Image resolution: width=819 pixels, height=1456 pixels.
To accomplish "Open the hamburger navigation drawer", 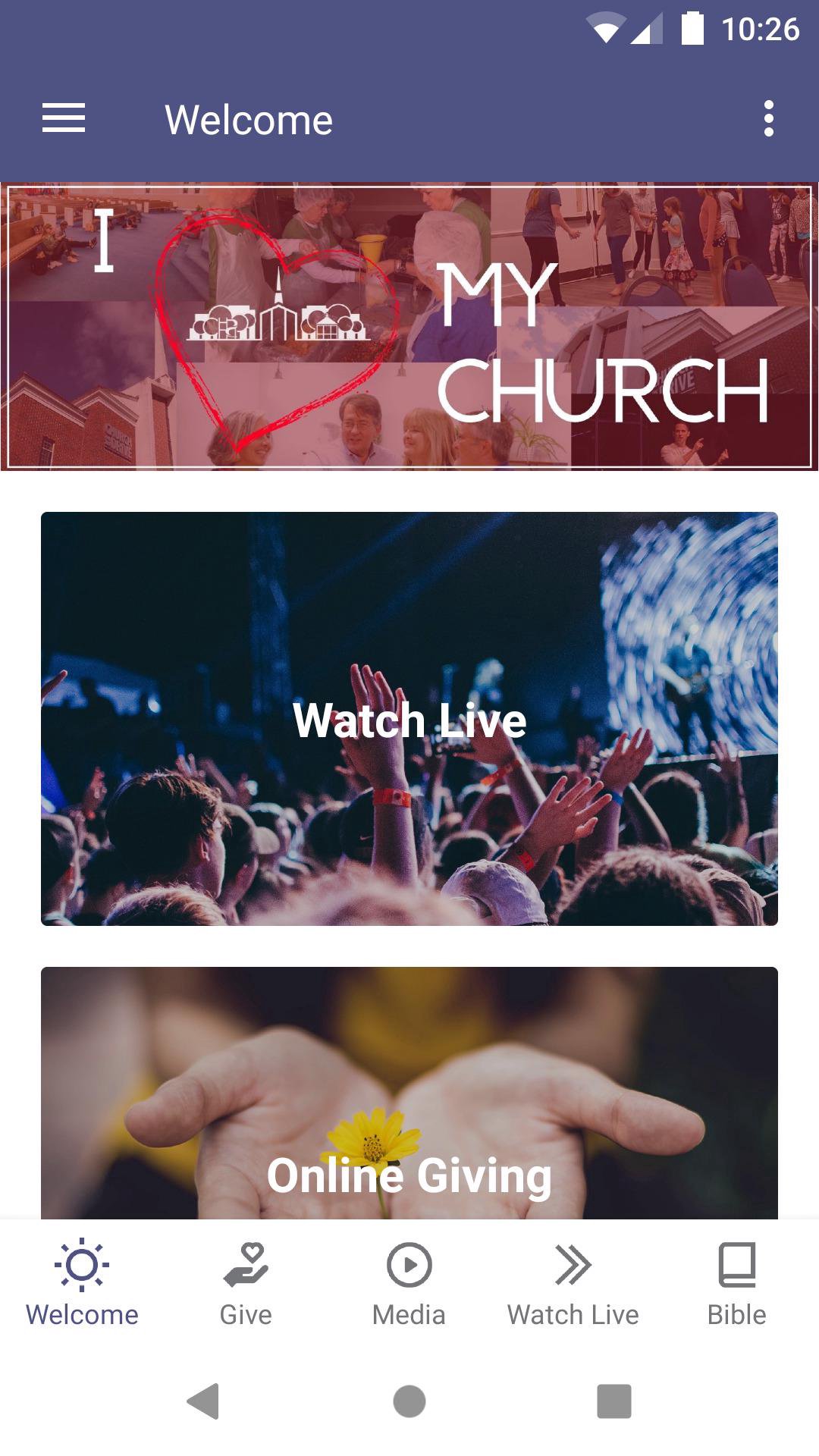I will pos(64,119).
